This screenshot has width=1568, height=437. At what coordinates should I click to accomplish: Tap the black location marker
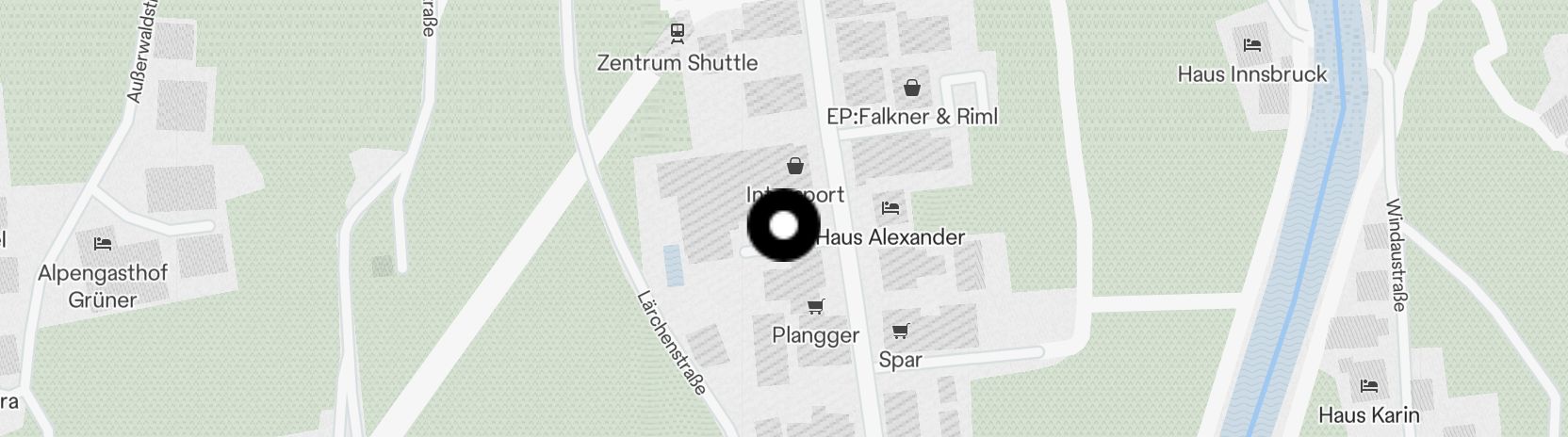pyautogui.click(x=784, y=227)
